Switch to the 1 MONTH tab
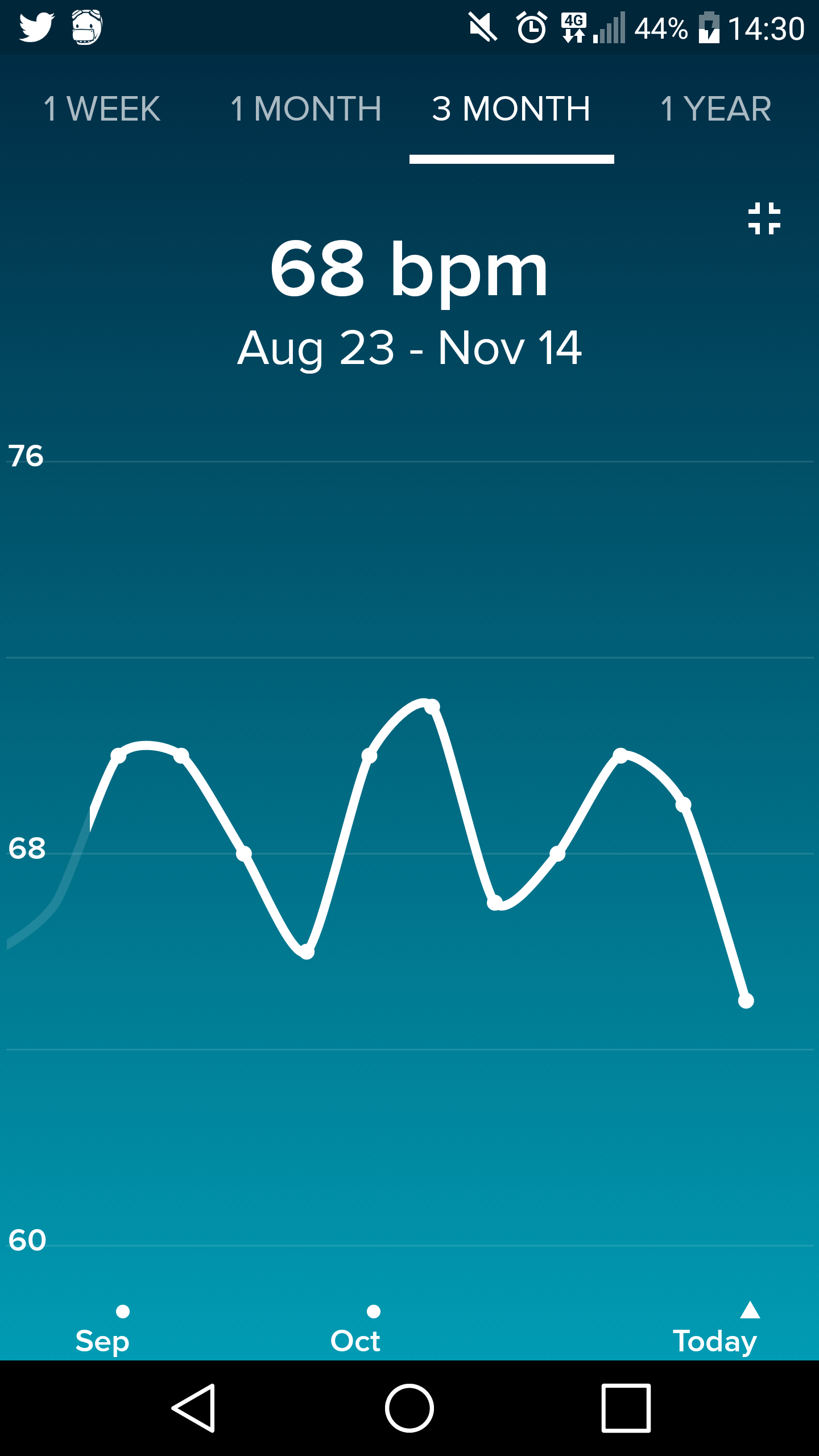Image resolution: width=819 pixels, height=1456 pixels. coord(306,109)
